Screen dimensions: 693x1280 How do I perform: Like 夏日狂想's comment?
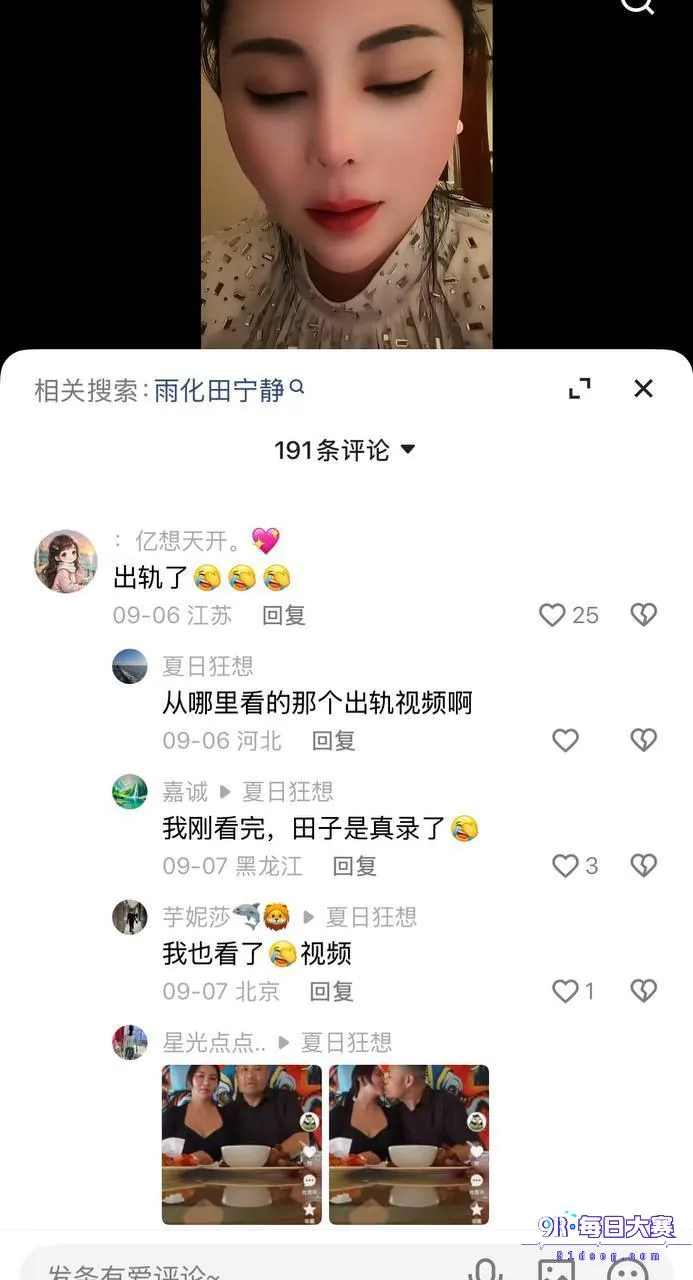(x=566, y=740)
